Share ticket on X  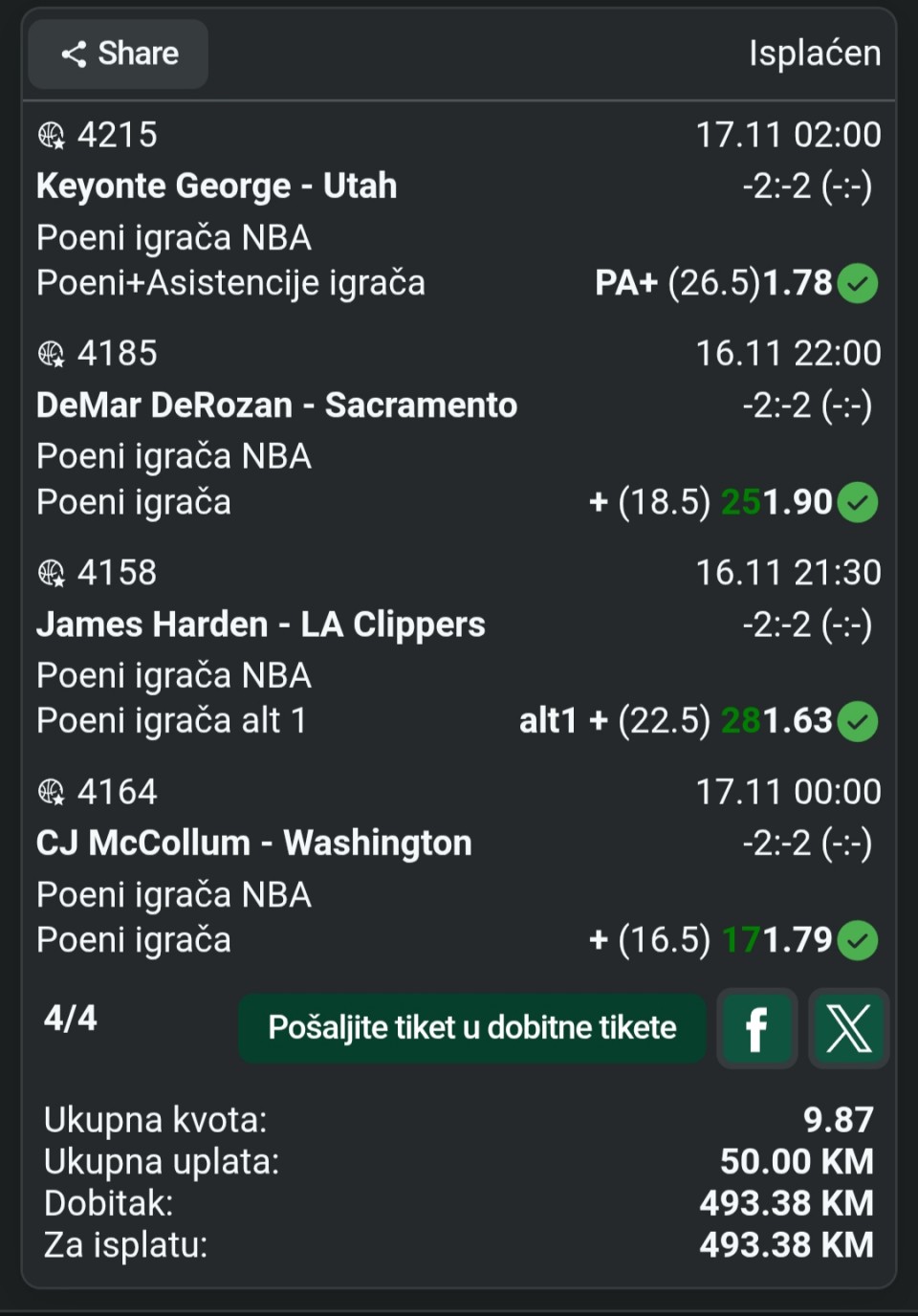(x=848, y=1029)
